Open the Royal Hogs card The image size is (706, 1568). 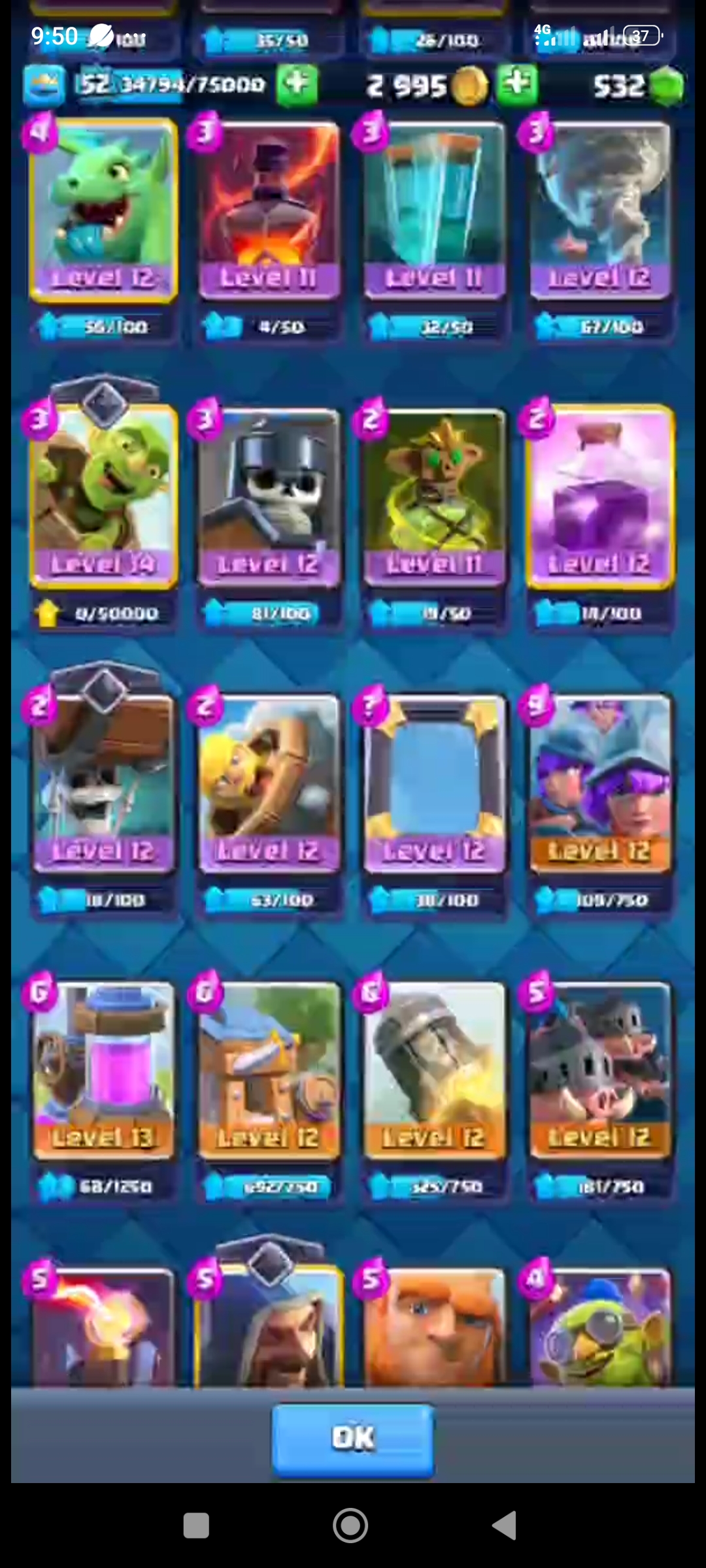coord(600,1071)
